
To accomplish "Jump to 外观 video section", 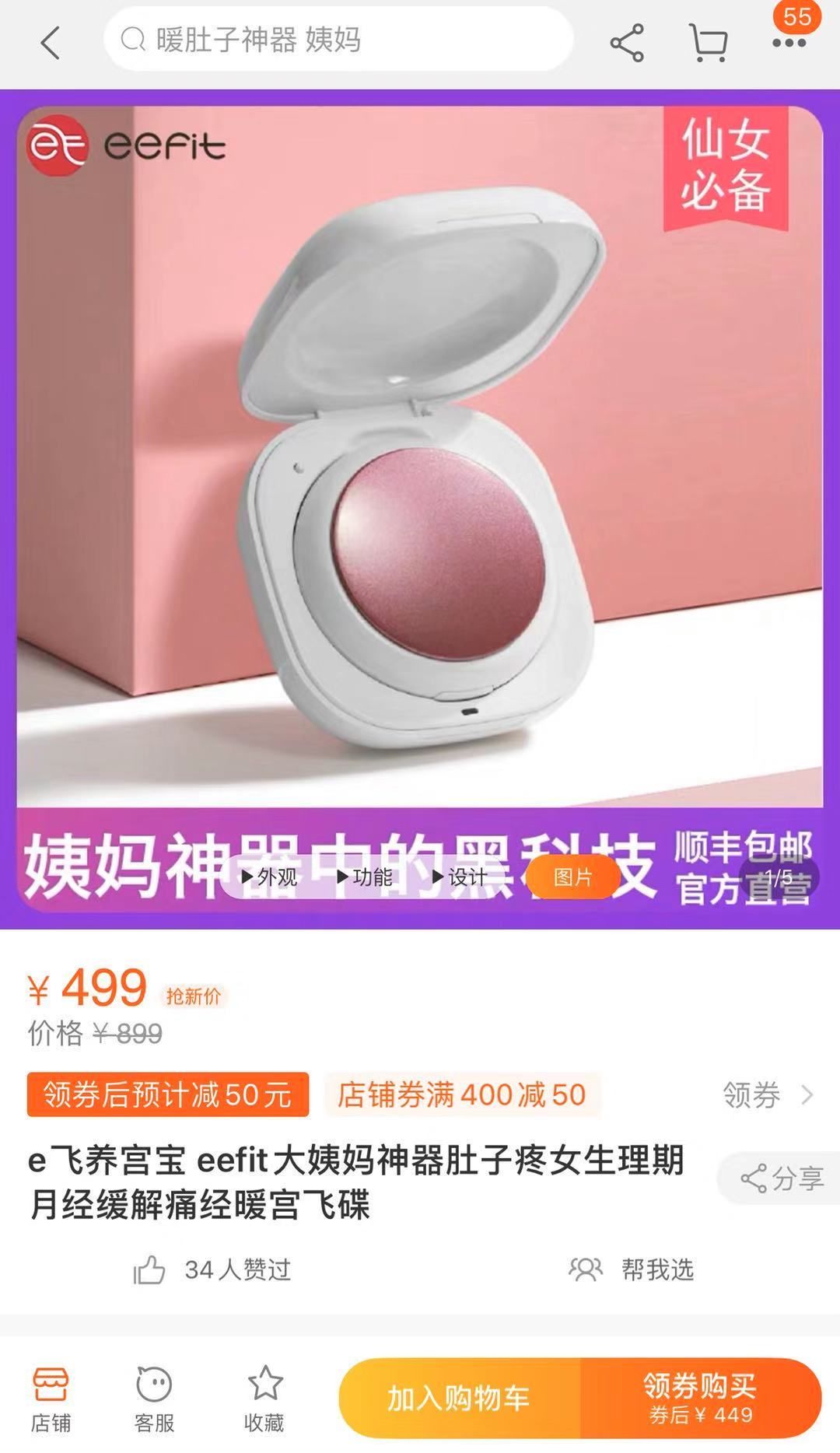I will (x=269, y=877).
